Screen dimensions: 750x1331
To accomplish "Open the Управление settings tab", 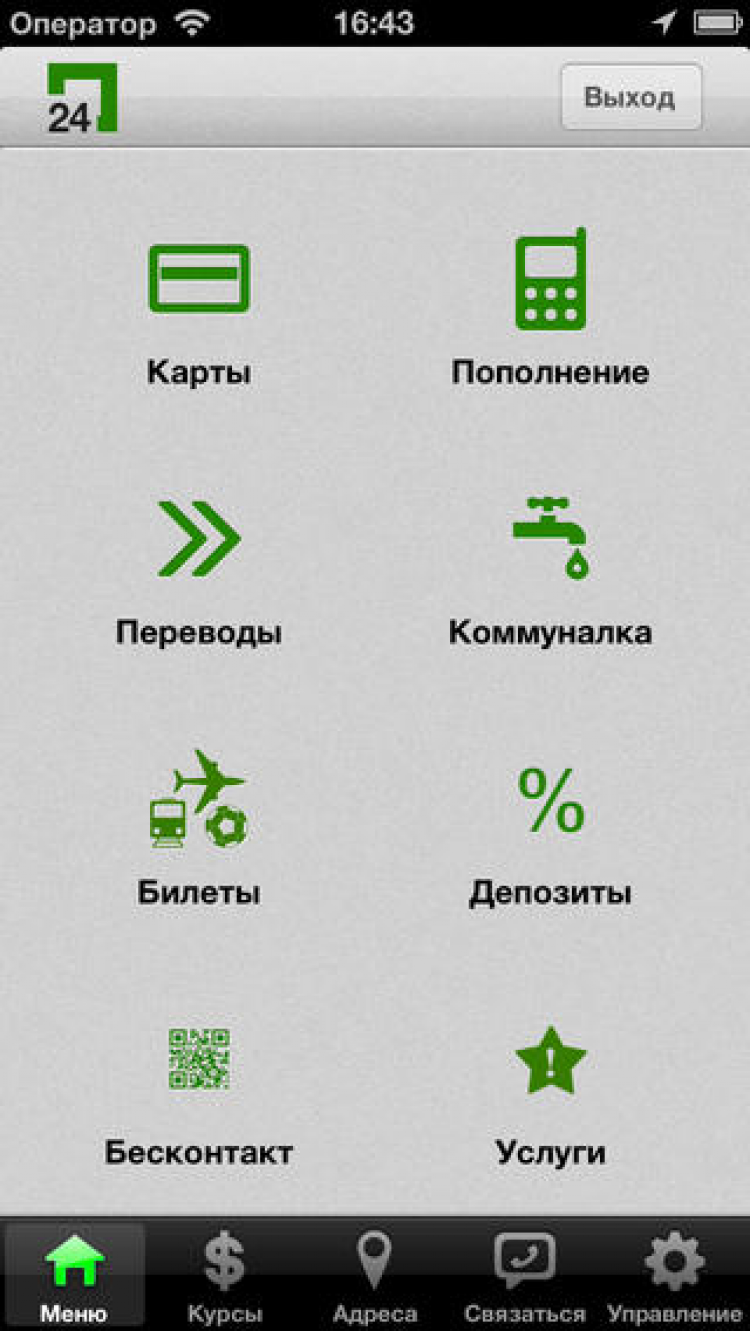I will 675,1277.
